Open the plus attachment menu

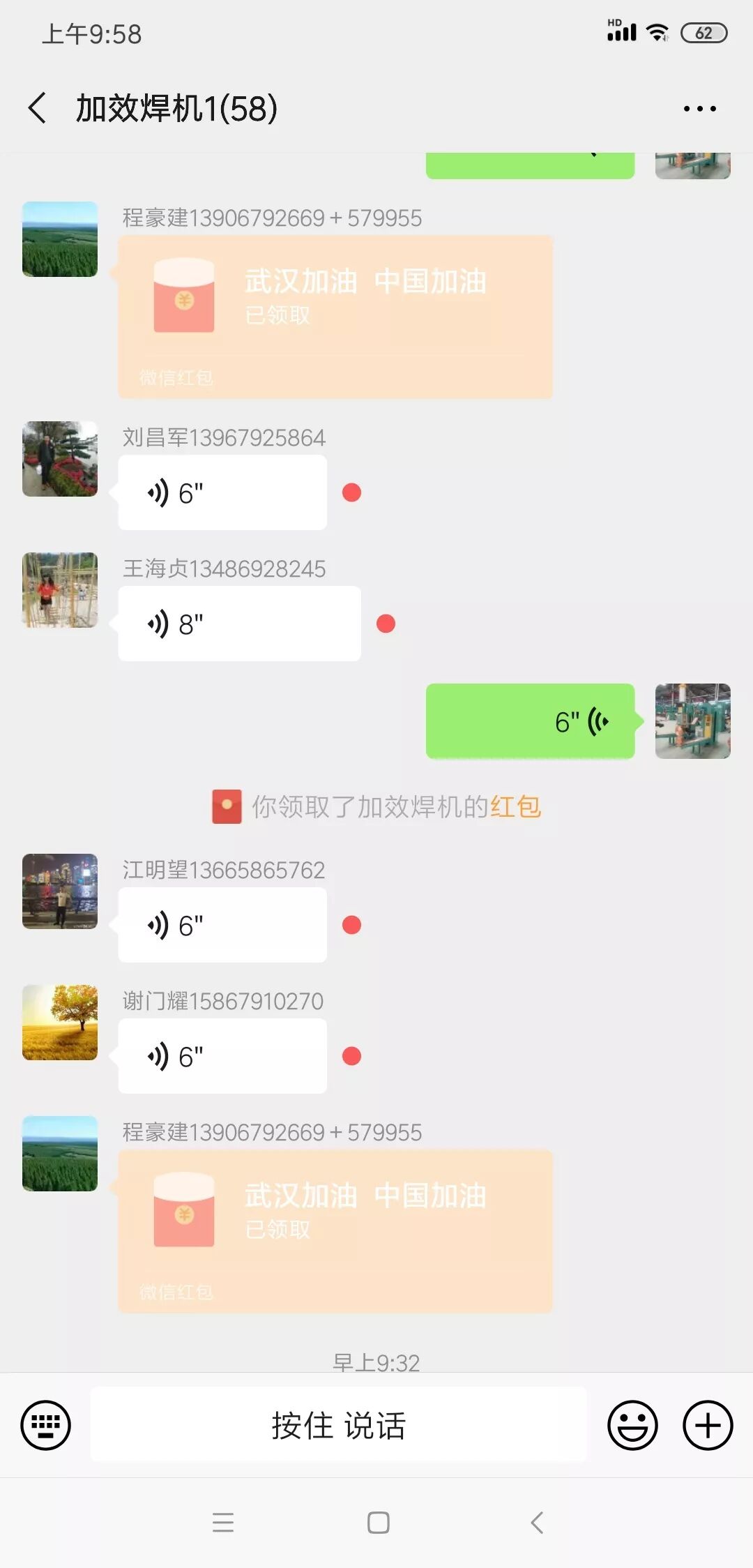[x=708, y=1424]
